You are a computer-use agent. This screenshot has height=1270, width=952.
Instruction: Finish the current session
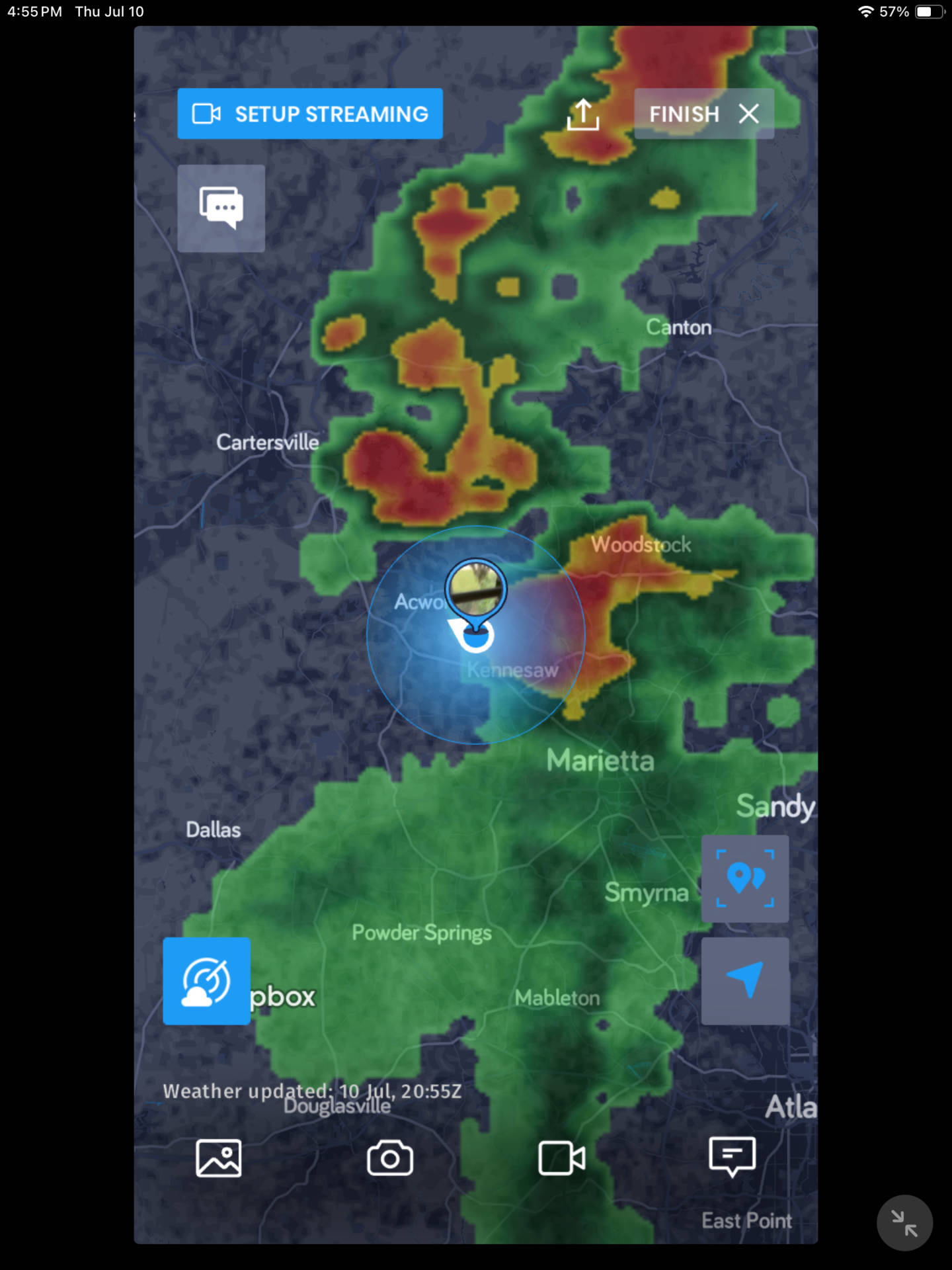703,114
